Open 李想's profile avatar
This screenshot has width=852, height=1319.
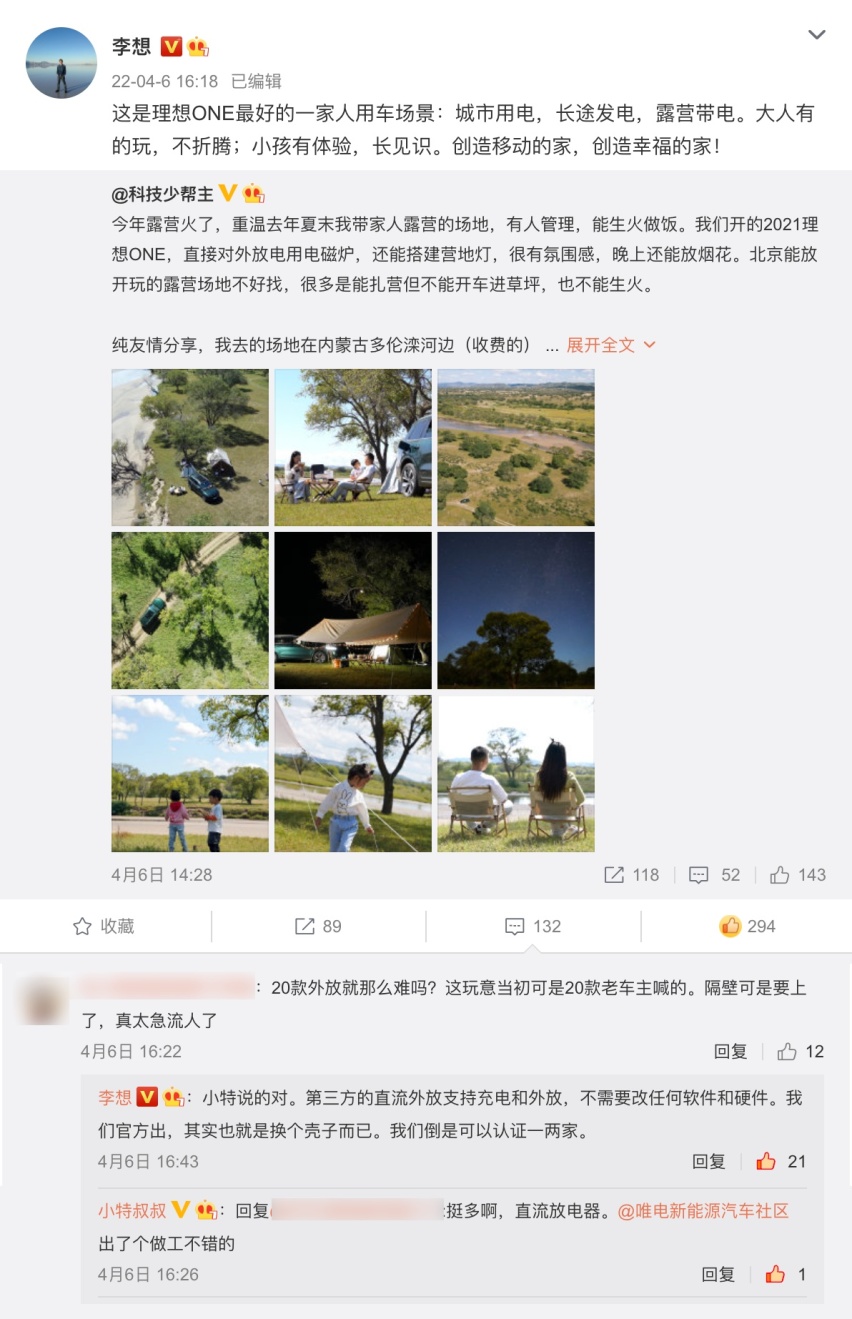[61, 63]
